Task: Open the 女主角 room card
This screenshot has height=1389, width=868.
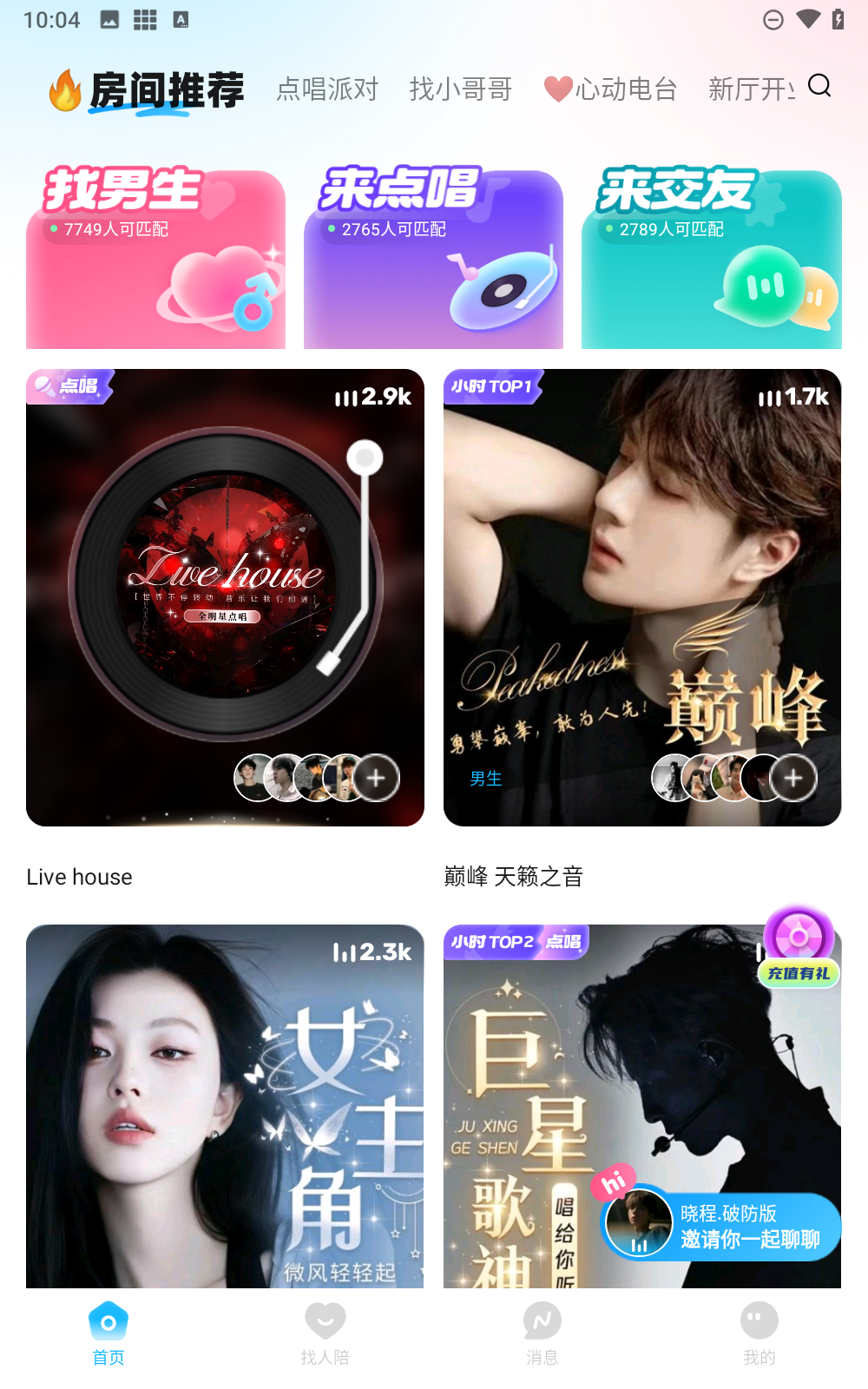Action: (225, 1105)
